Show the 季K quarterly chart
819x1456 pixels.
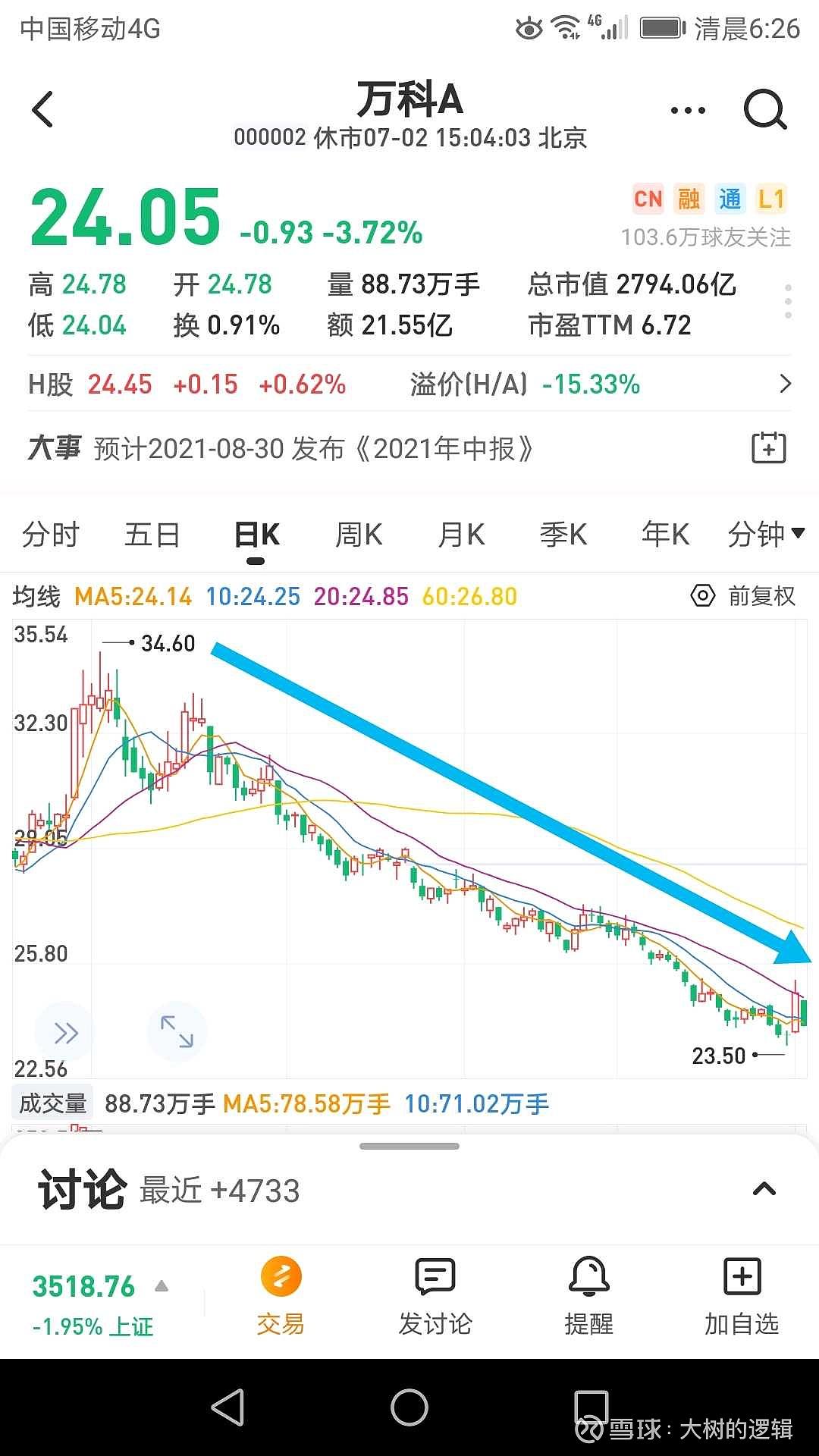(563, 535)
